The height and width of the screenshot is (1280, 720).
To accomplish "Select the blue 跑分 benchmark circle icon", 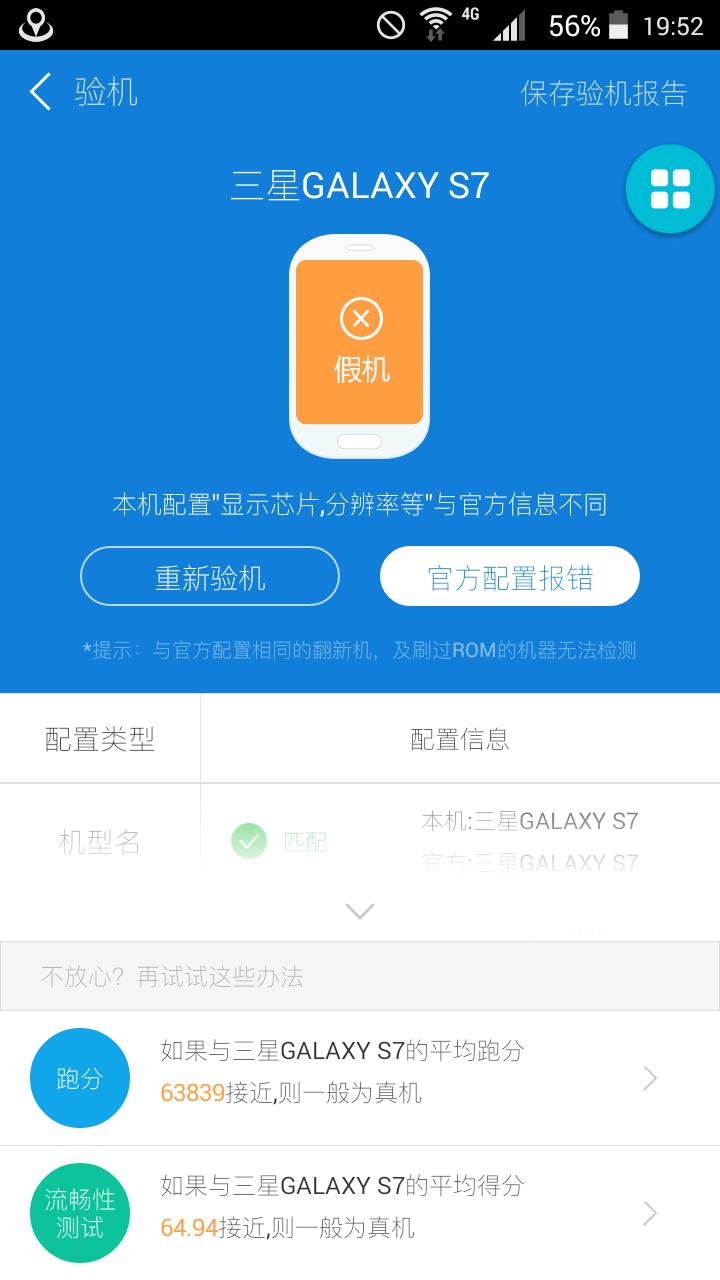I will pyautogui.click(x=79, y=1078).
